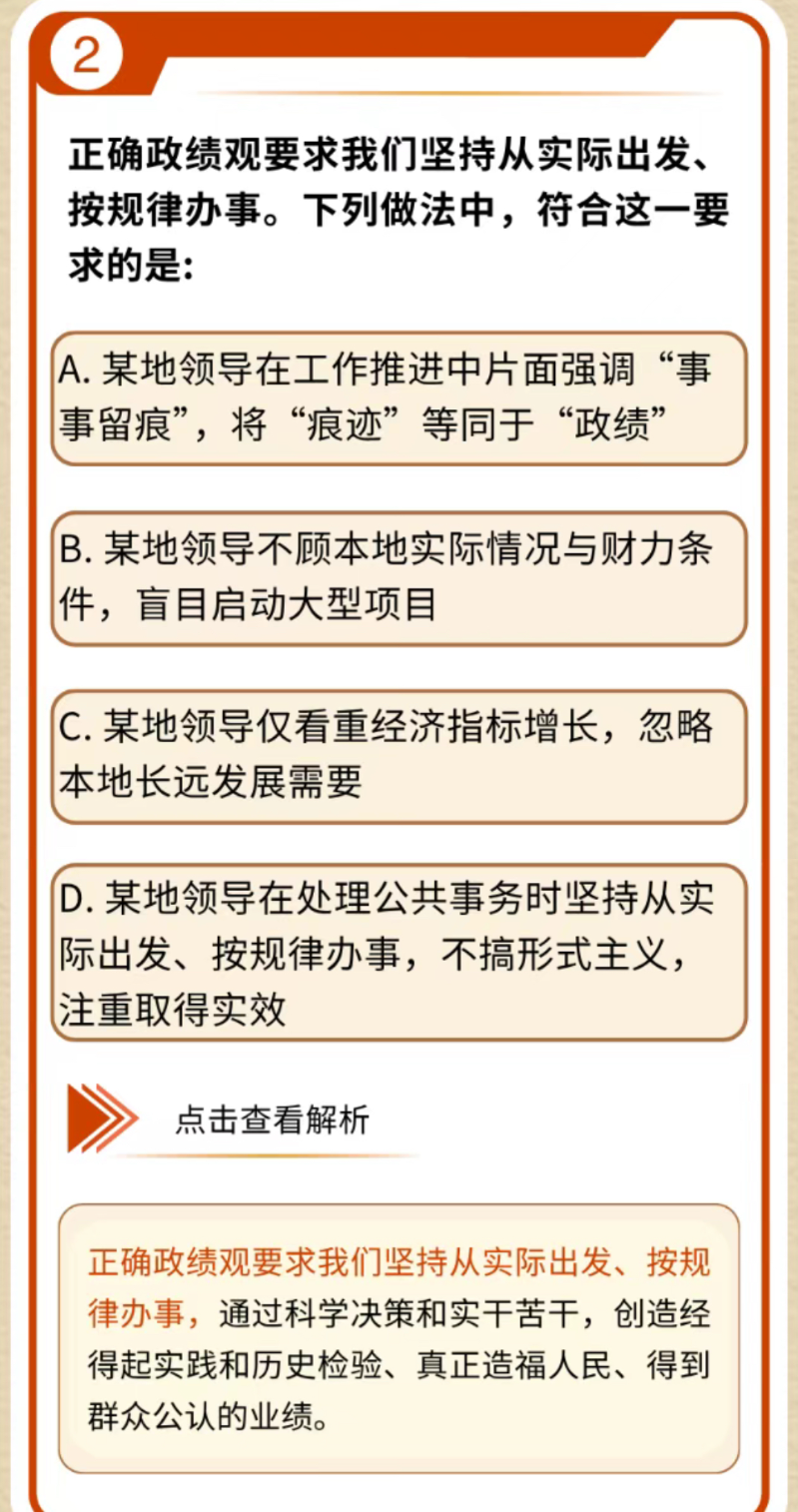This screenshot has width=798, height=1512.
Task: Select option A about 事事留痕
Action: pyautogui.click(x=399, y=398)
